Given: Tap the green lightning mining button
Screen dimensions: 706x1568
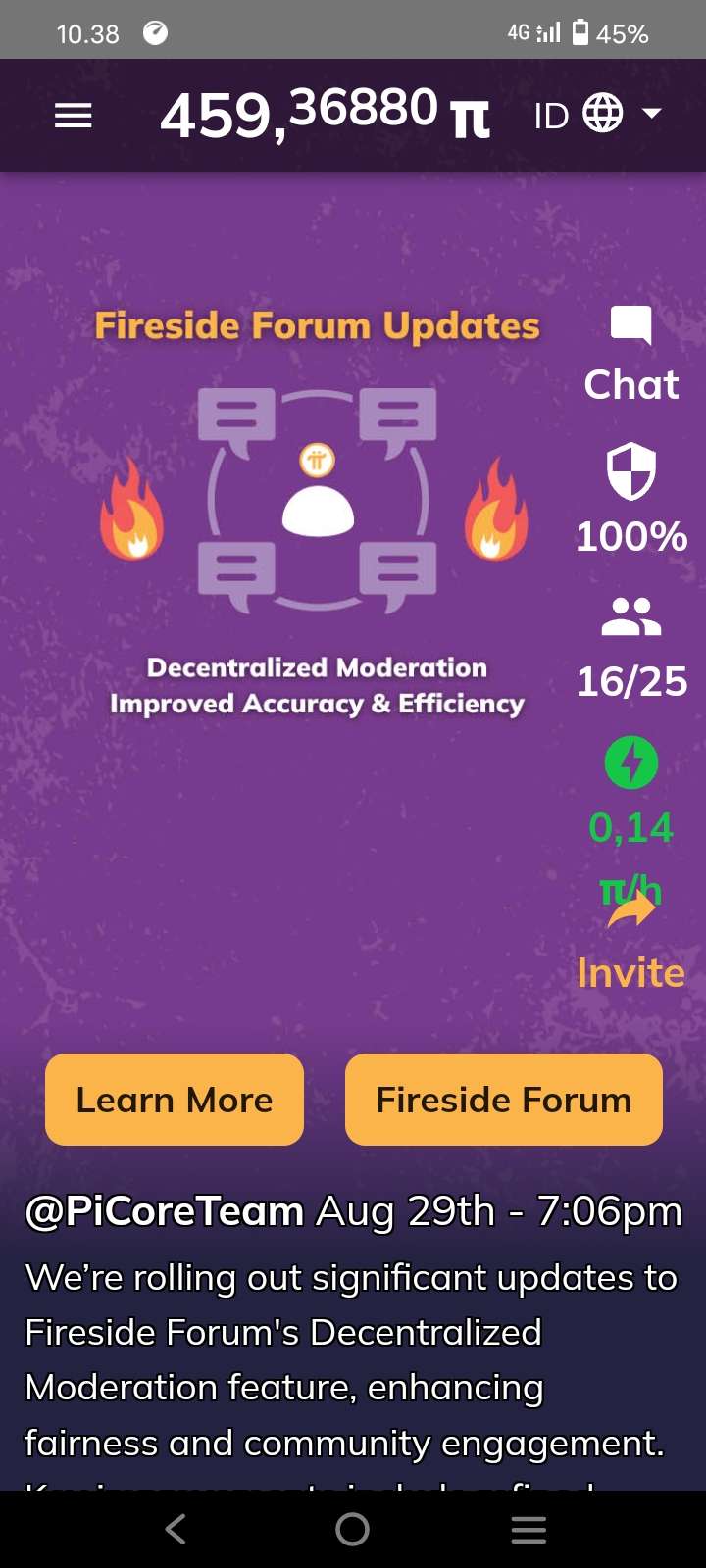Looking at the screenshot, I should [x=630, y=762].
